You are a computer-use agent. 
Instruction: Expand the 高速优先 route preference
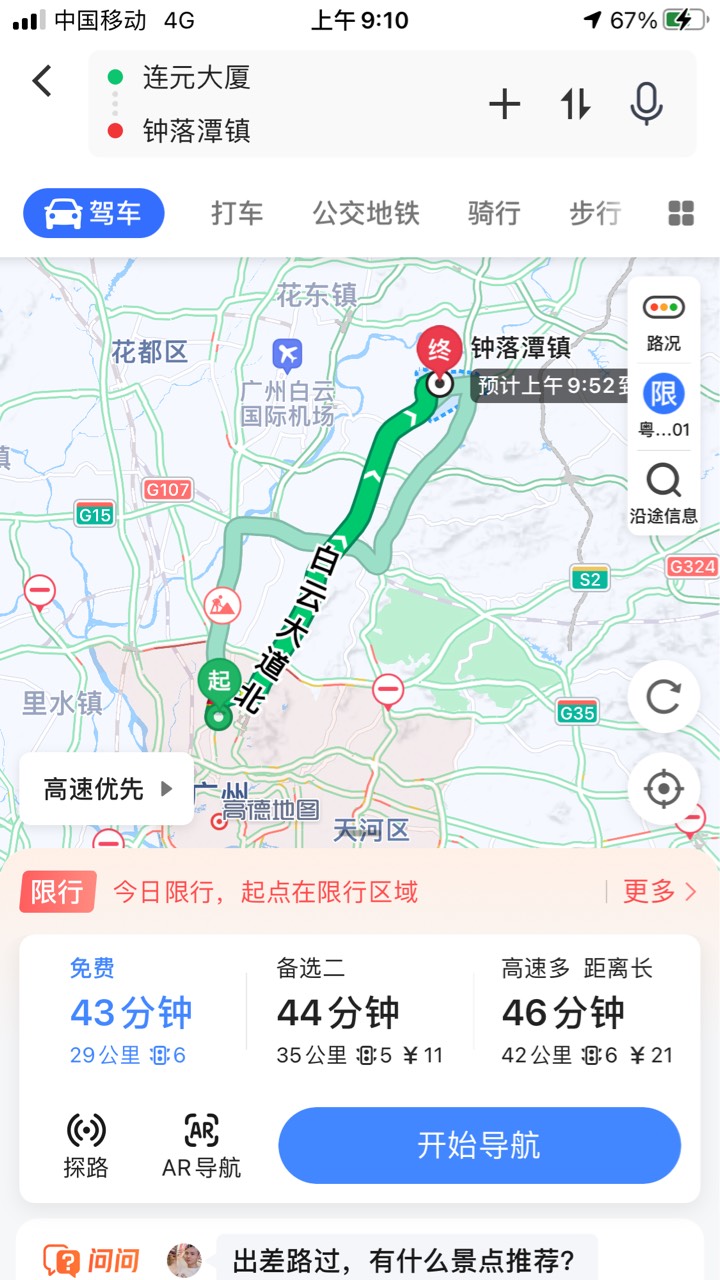tap(107, 789)
